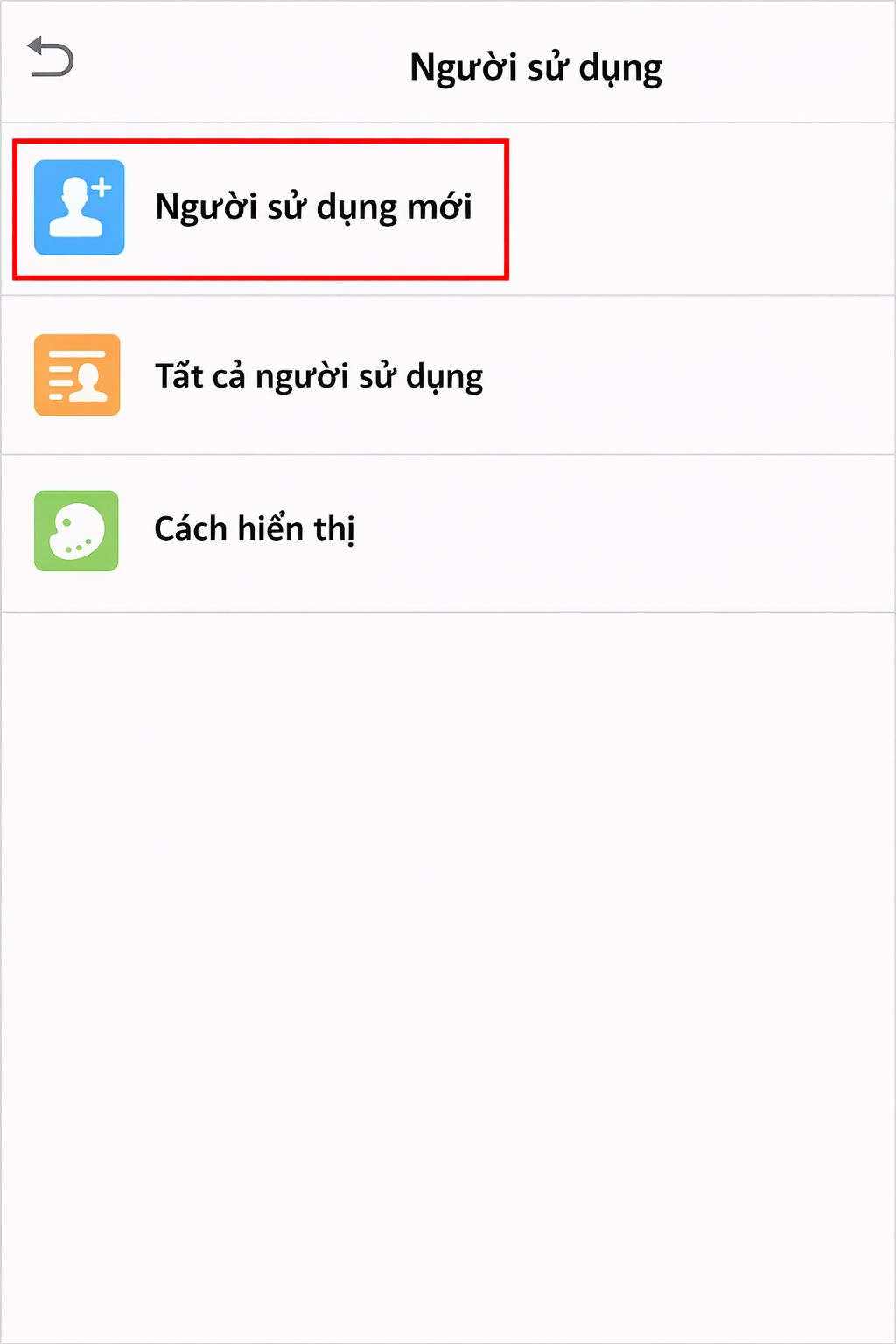The image size is (896, 1344).
Task: Open Cách hiển thị settings
Action: click(x=254, y=530)
